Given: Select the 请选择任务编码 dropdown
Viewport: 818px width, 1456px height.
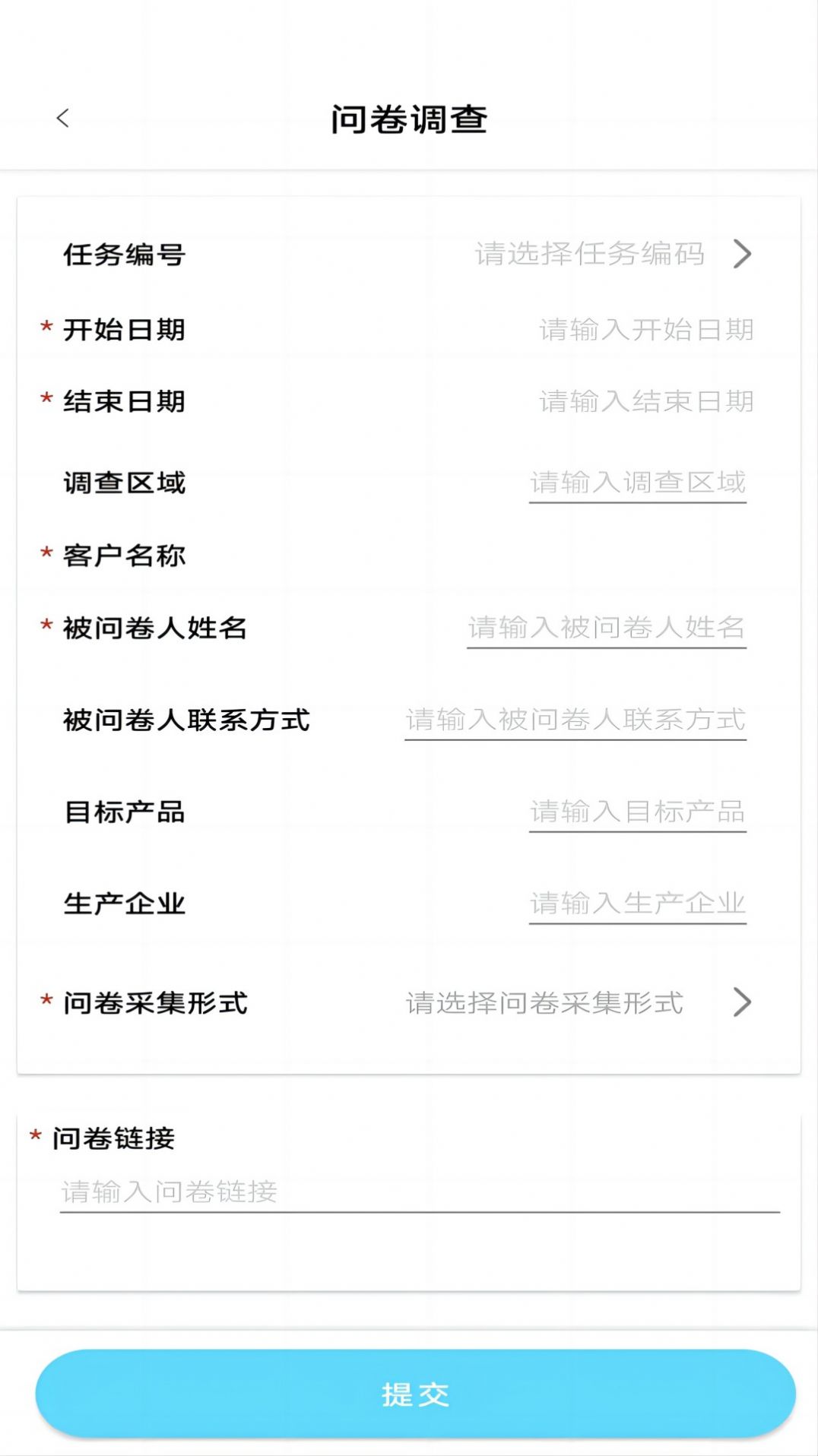Looking at the screenshot, I should [x=589, y=255].
